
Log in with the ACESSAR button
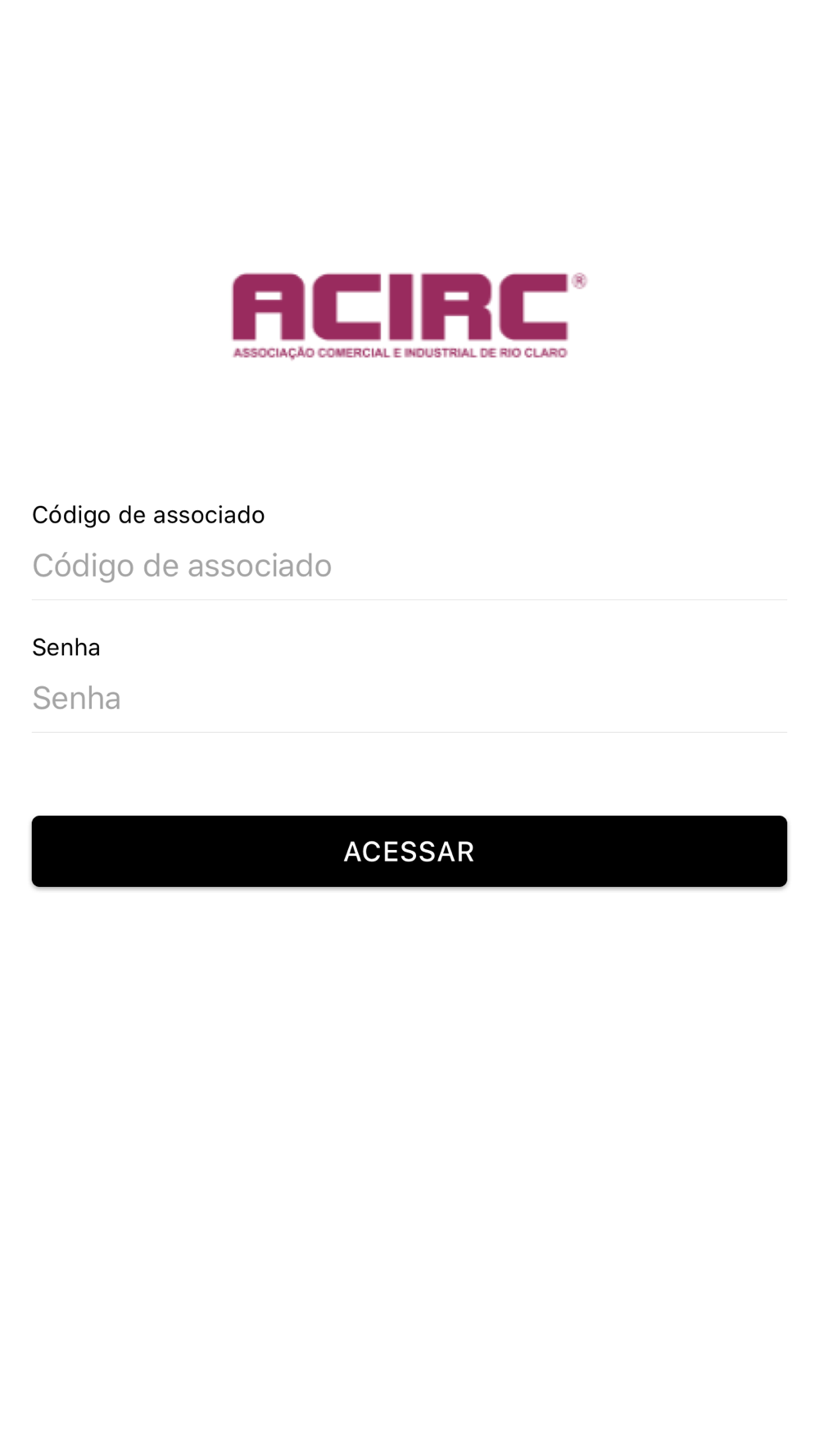point(409,851)
